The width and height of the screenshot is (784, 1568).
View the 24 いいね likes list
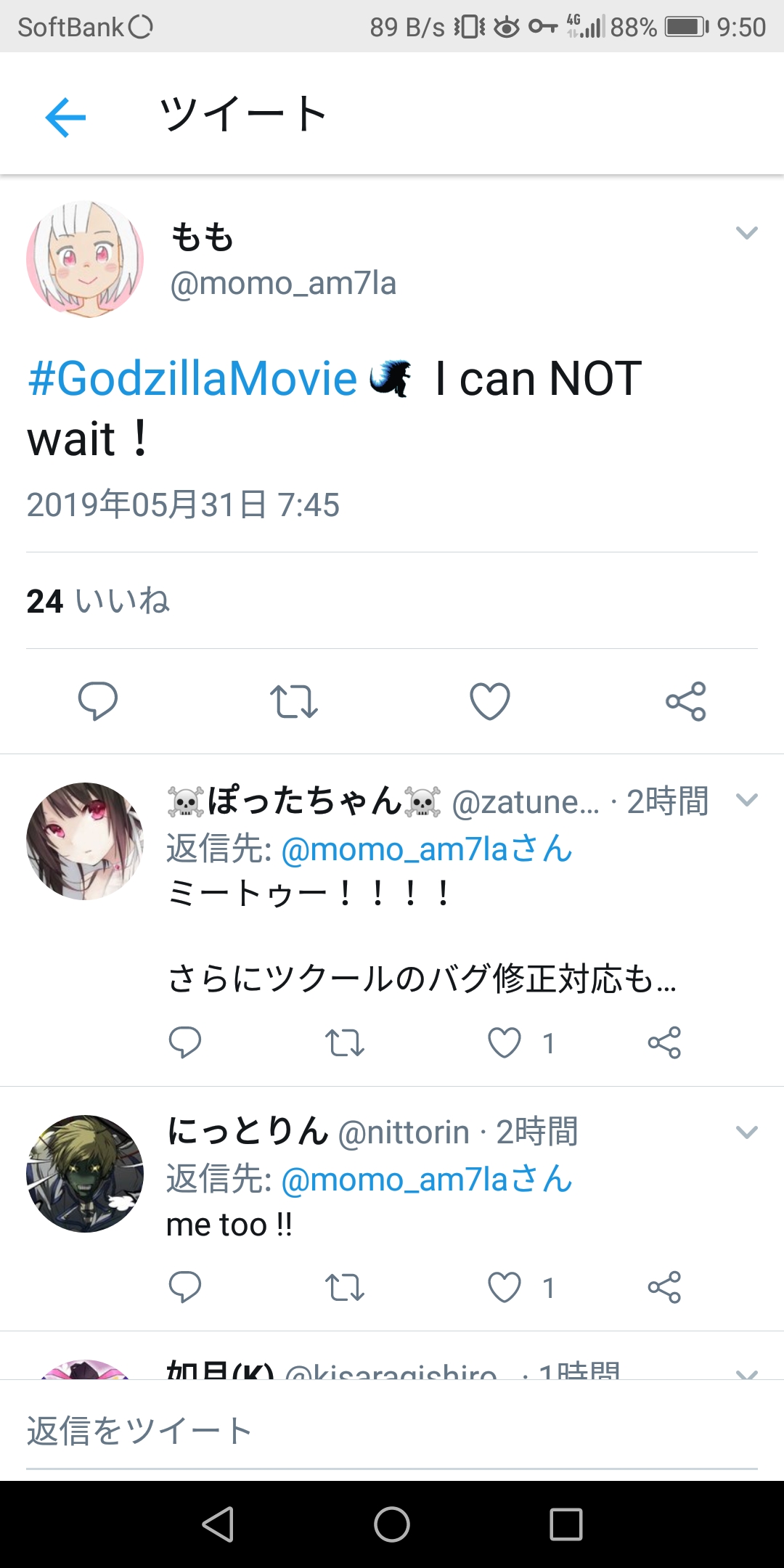[x=98, y=601]
